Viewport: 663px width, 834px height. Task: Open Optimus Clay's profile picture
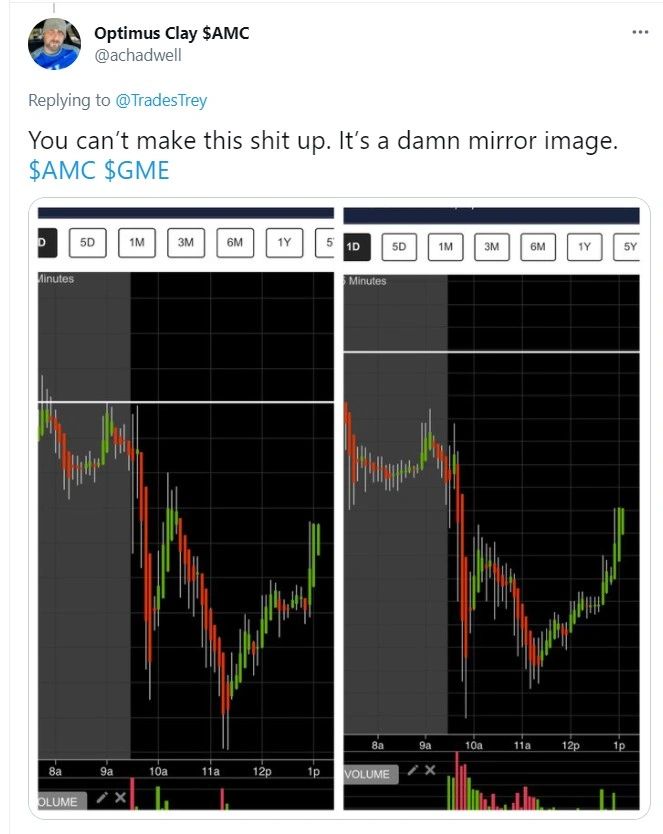point(54,44)
